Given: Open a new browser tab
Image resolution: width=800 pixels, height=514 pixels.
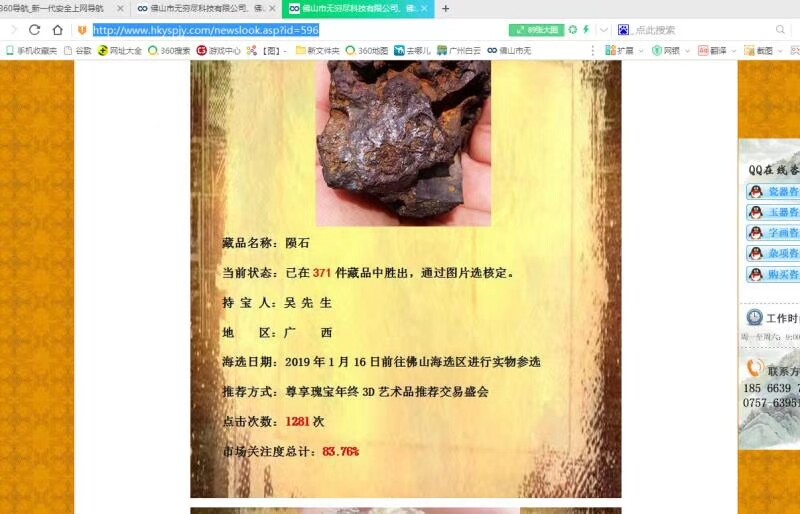Looking at the screenshot, I should (446, 8).
